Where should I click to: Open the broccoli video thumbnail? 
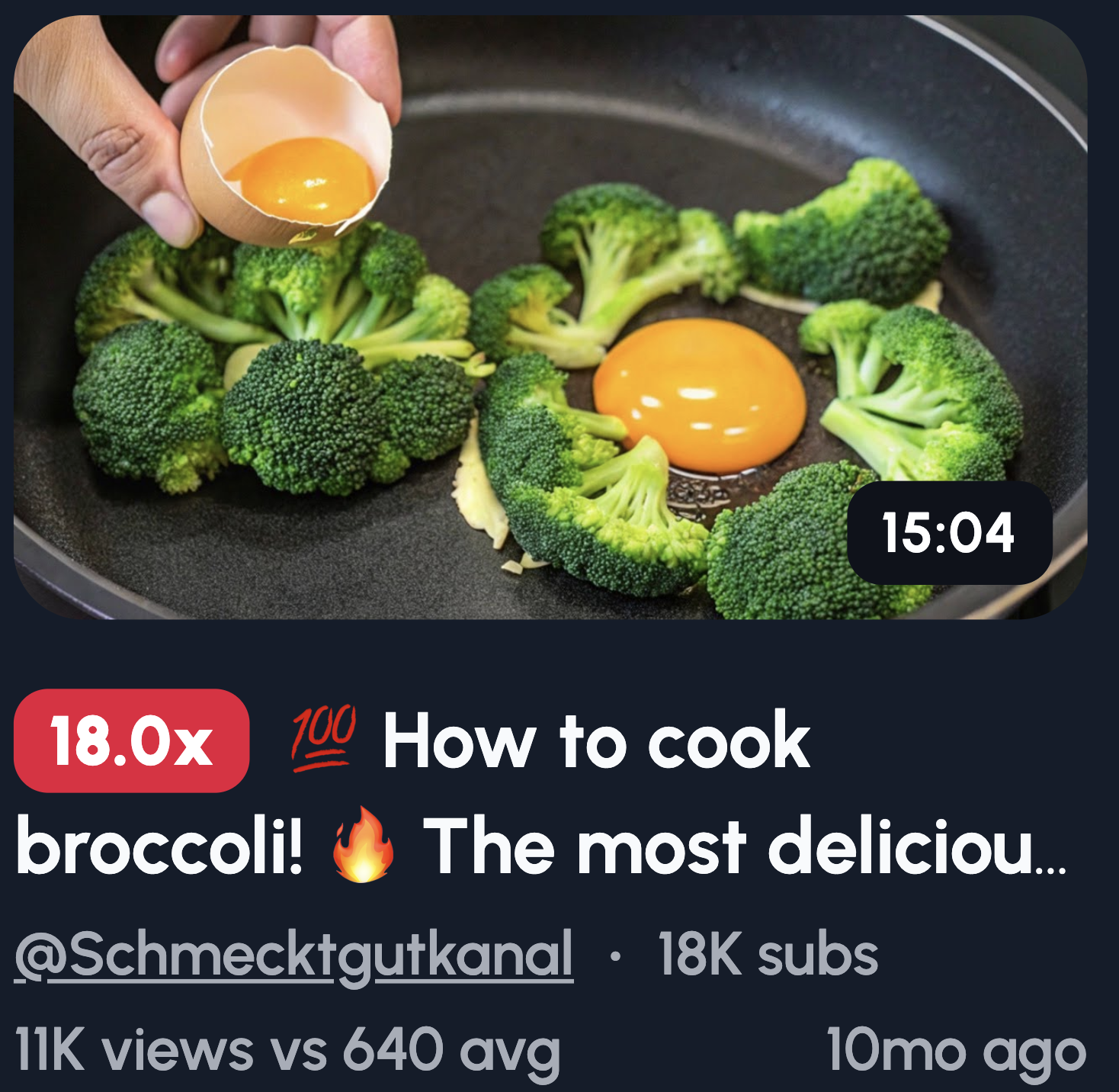549,316
